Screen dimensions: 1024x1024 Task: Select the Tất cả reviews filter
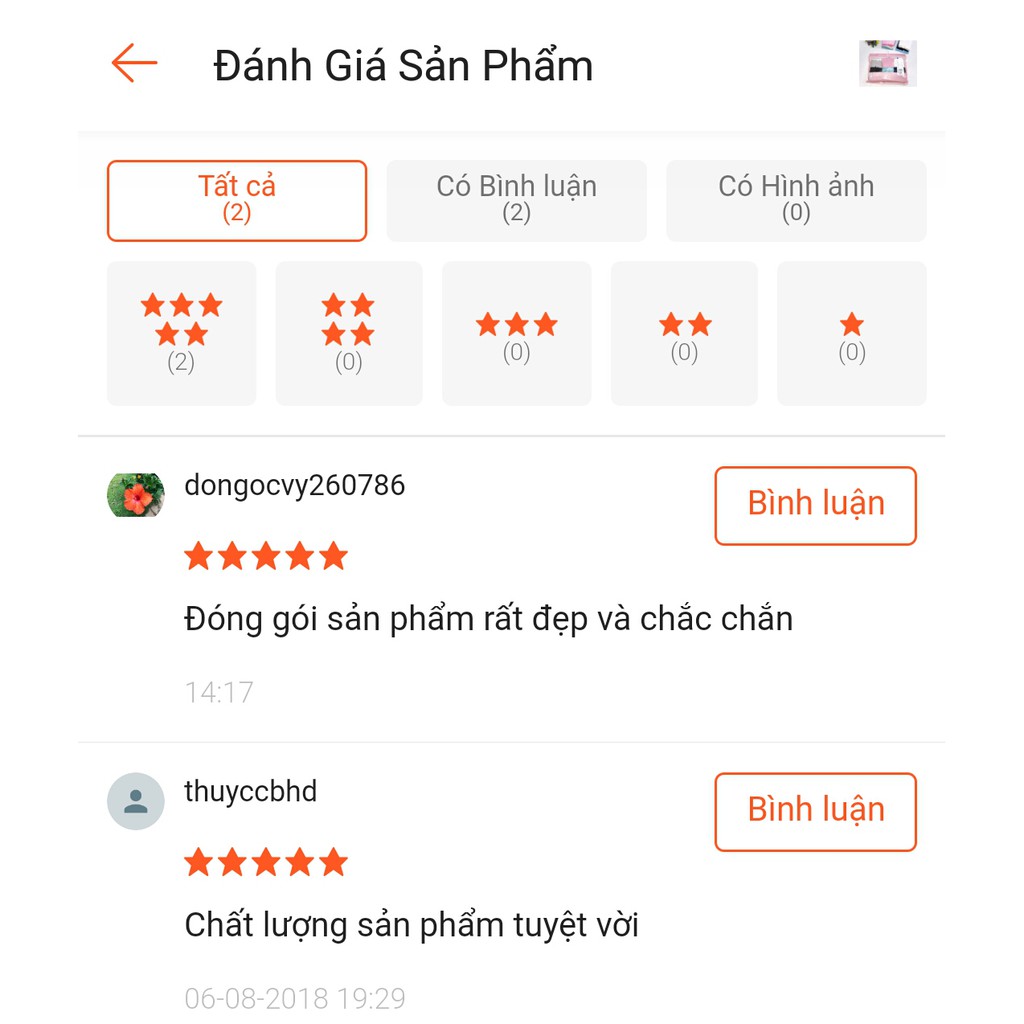237,200
